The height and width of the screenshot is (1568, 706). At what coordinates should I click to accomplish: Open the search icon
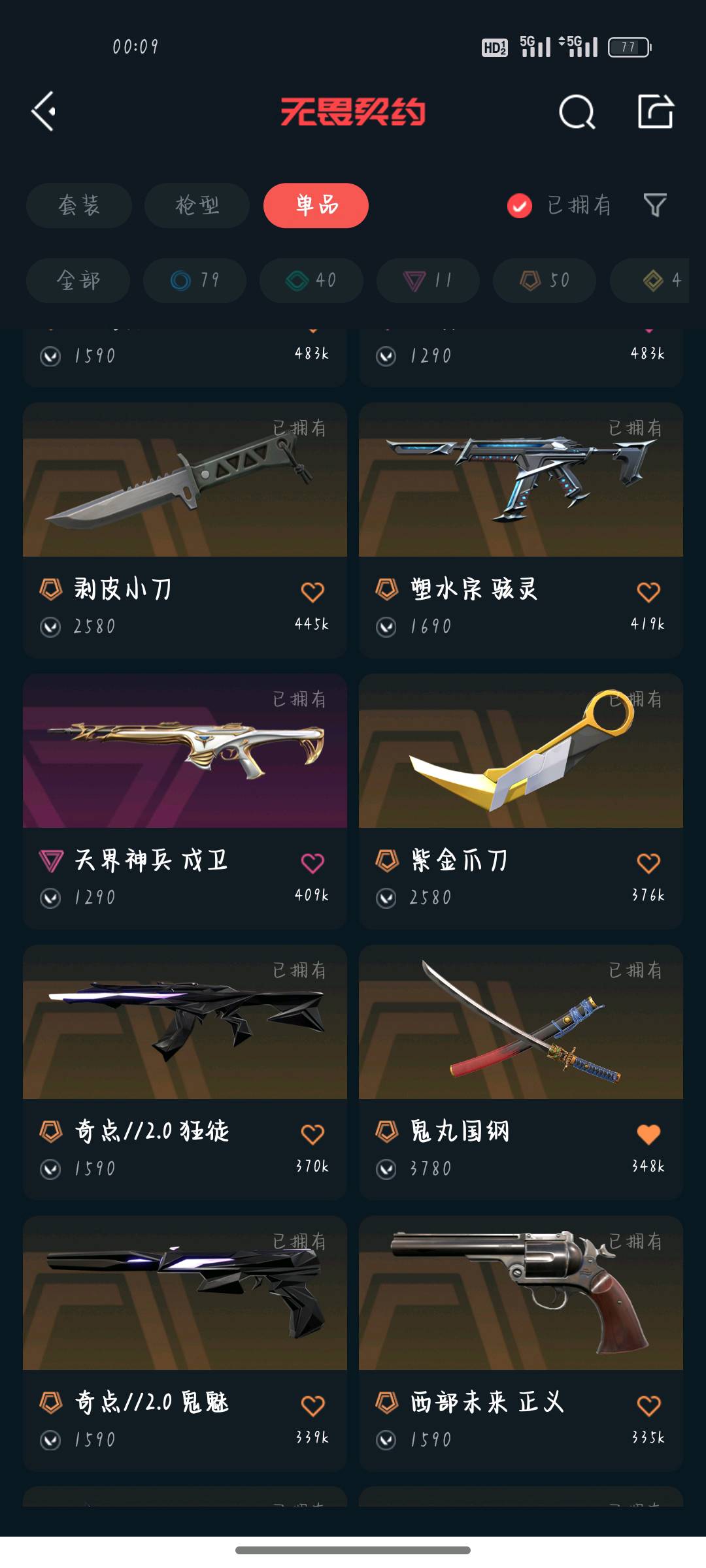tap(577, 112)
